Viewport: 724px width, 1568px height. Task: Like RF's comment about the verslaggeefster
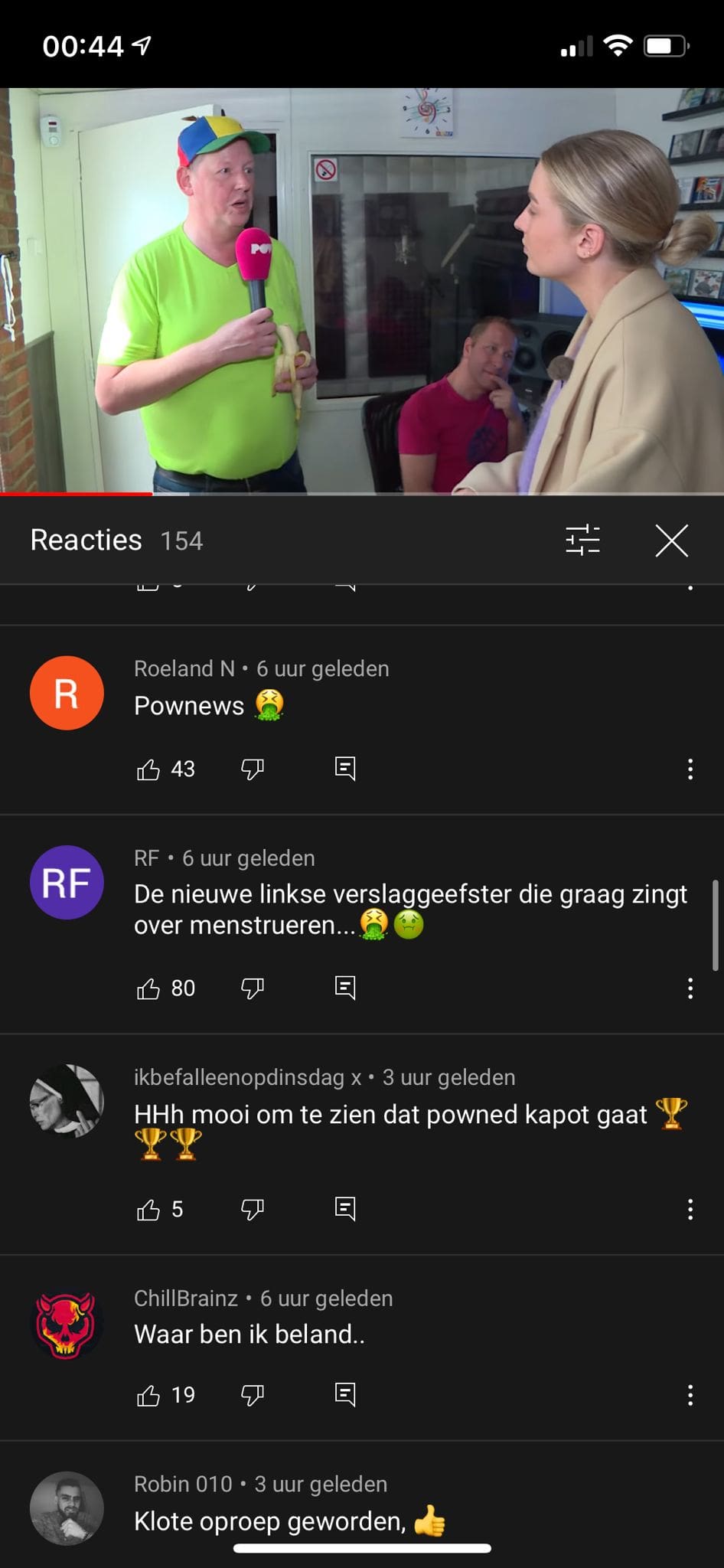tap(148, 989)
